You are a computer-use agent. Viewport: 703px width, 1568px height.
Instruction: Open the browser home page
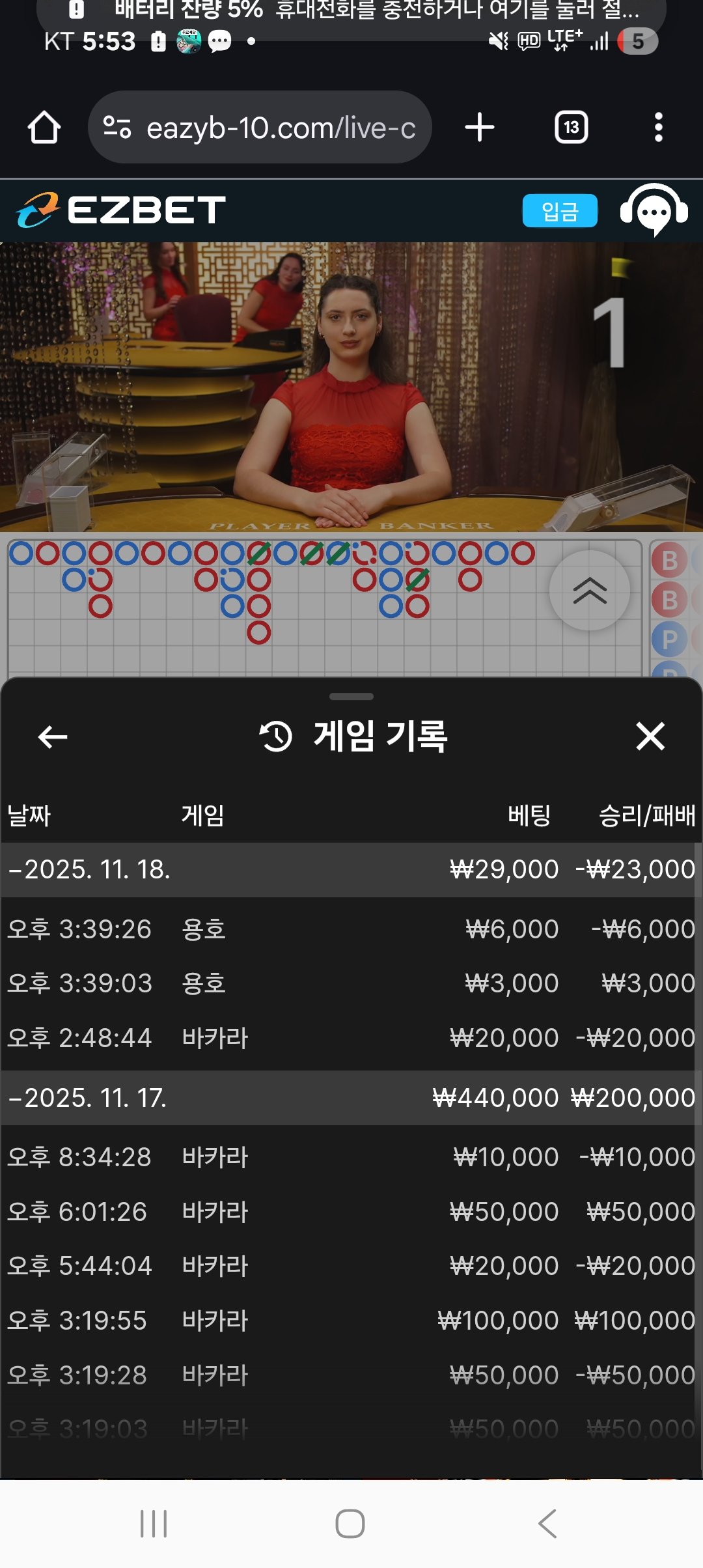click(x=44, y=128)
